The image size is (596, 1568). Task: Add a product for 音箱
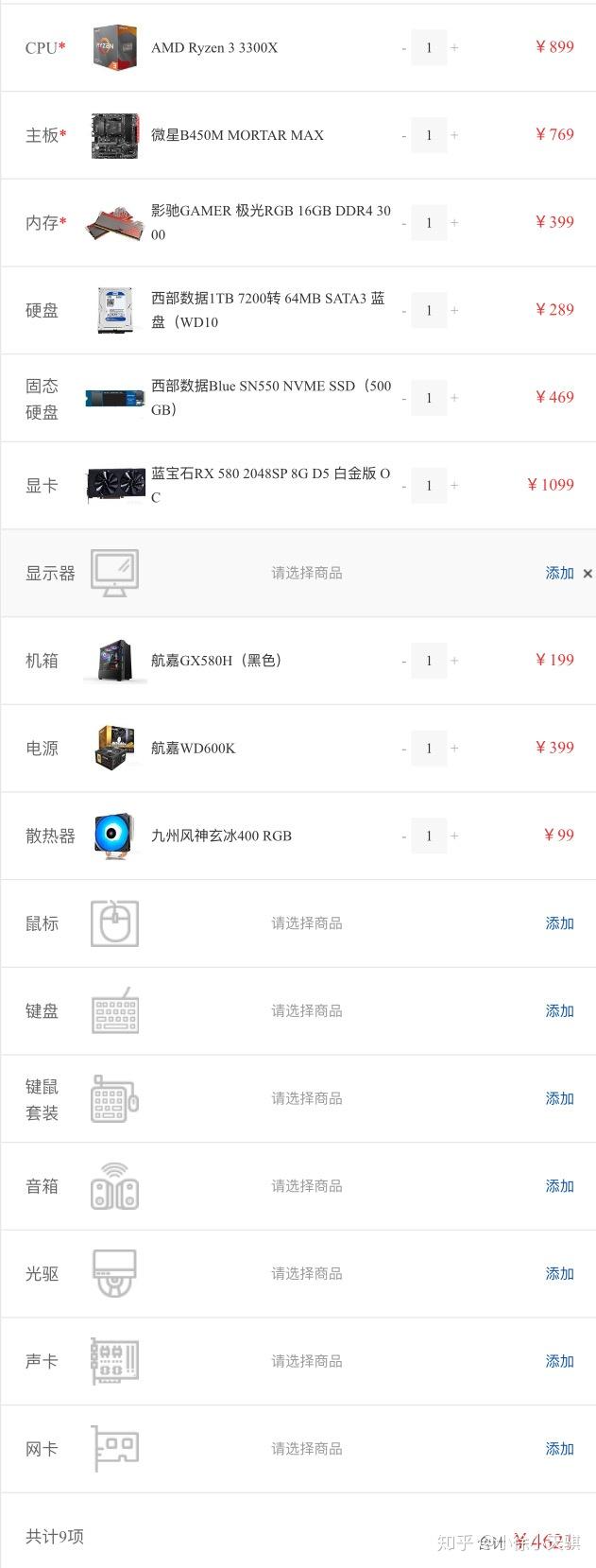559,1186
